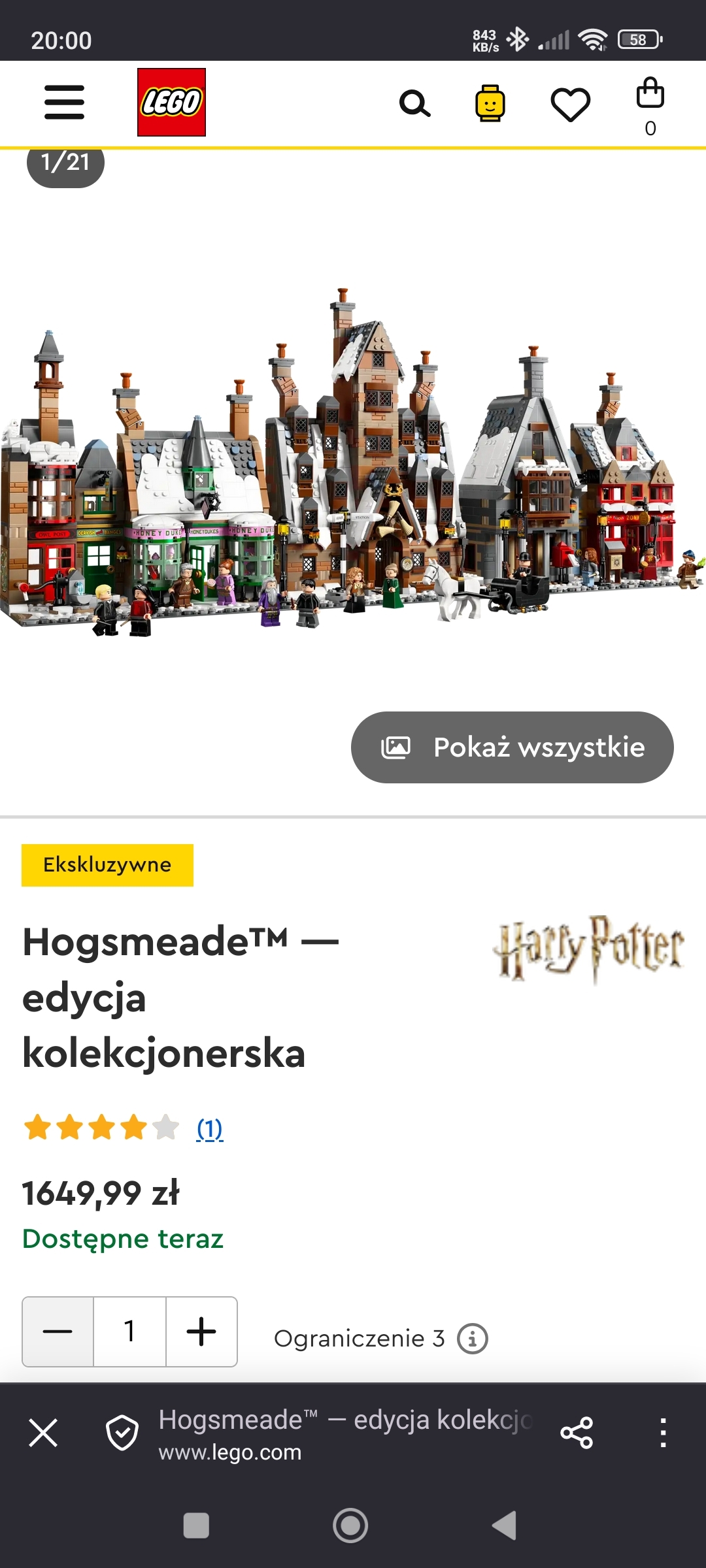Open the browser overflow menu
The width and height of the screenshot is (706, 1568).
click(x=663, y=1433)
